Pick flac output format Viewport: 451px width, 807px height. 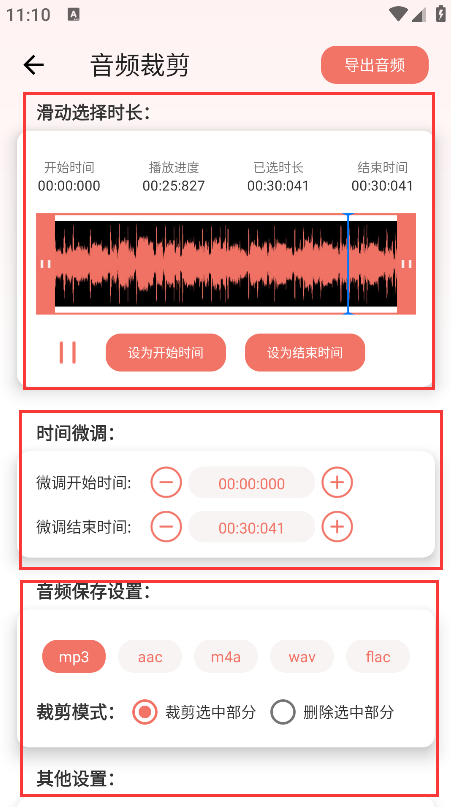tap(378, 657)
